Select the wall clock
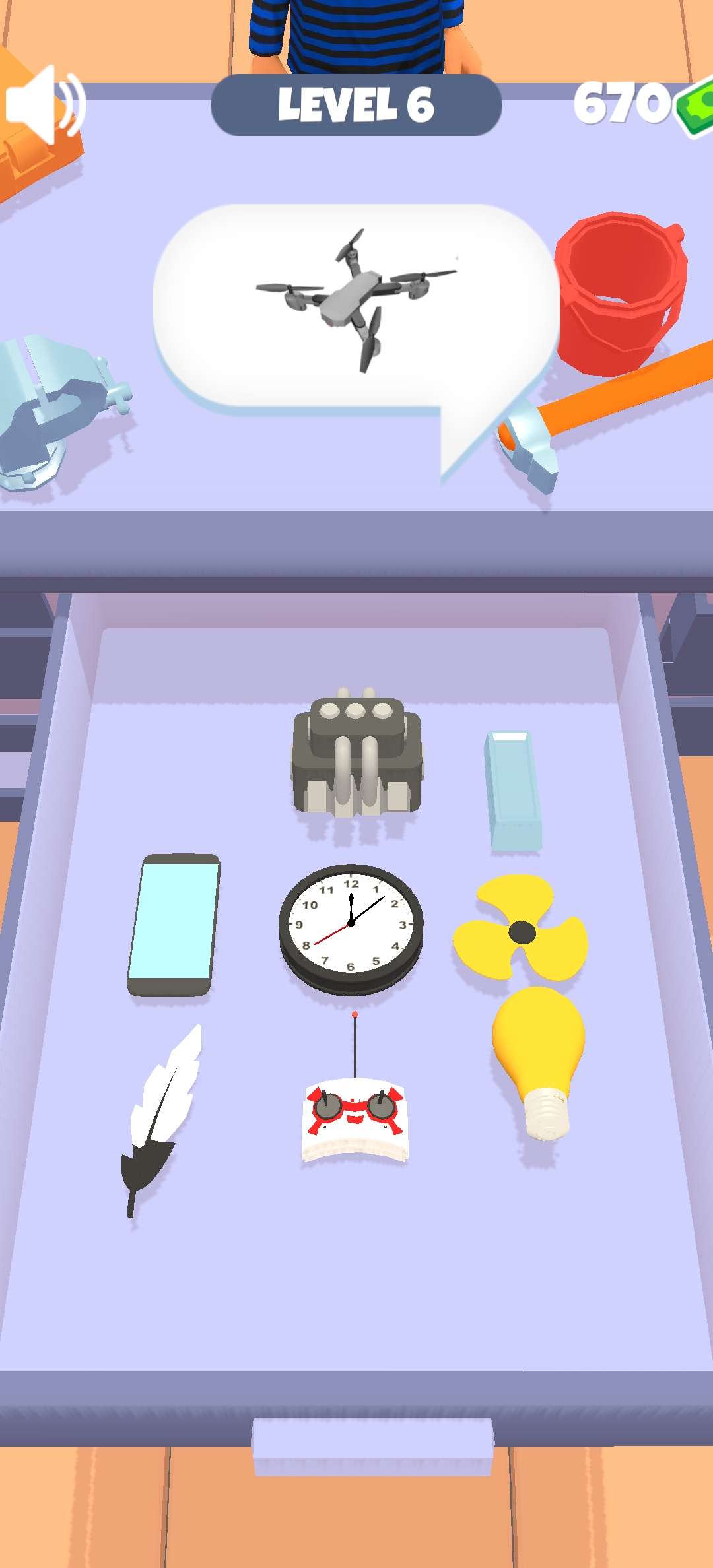The image size is (713, 1568). [x=351, y=928]
